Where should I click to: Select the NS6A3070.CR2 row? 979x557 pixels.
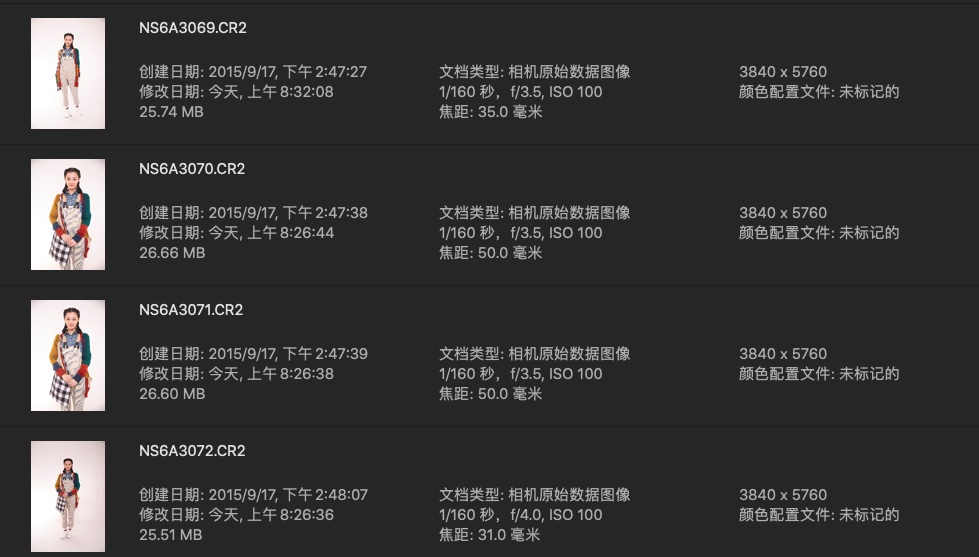coord(192,169)
